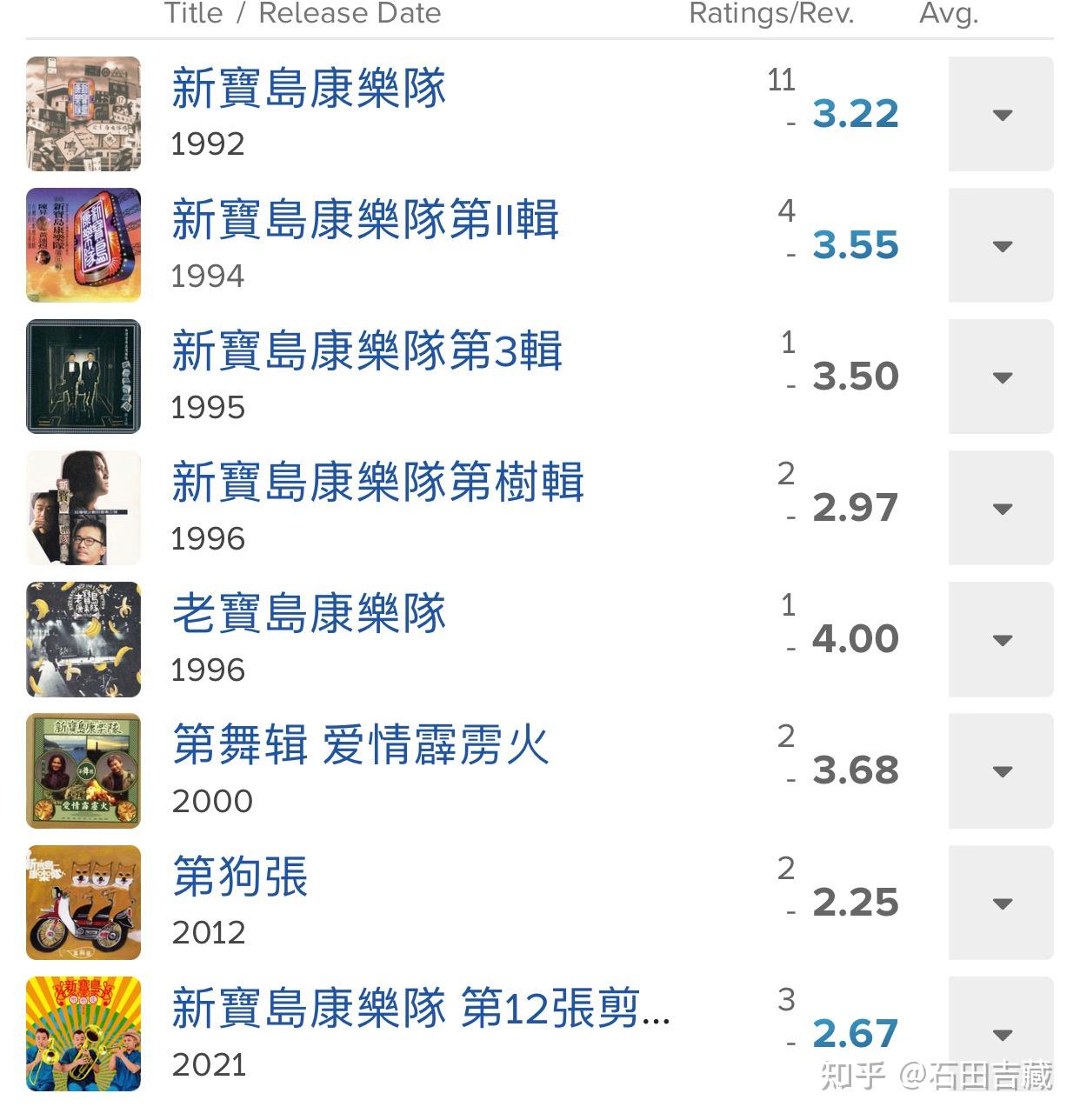Open the 新寶島康樂隊 第12張剪 album link
The image size is (1080, 1120).
[x=422, y=1010]
